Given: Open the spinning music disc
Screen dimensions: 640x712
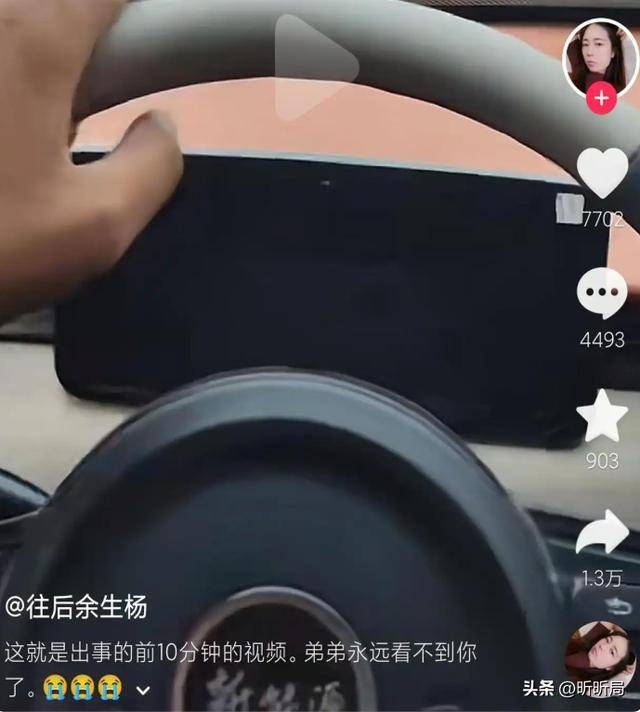Looking at the screenshot, I should [x=600, y=650].
